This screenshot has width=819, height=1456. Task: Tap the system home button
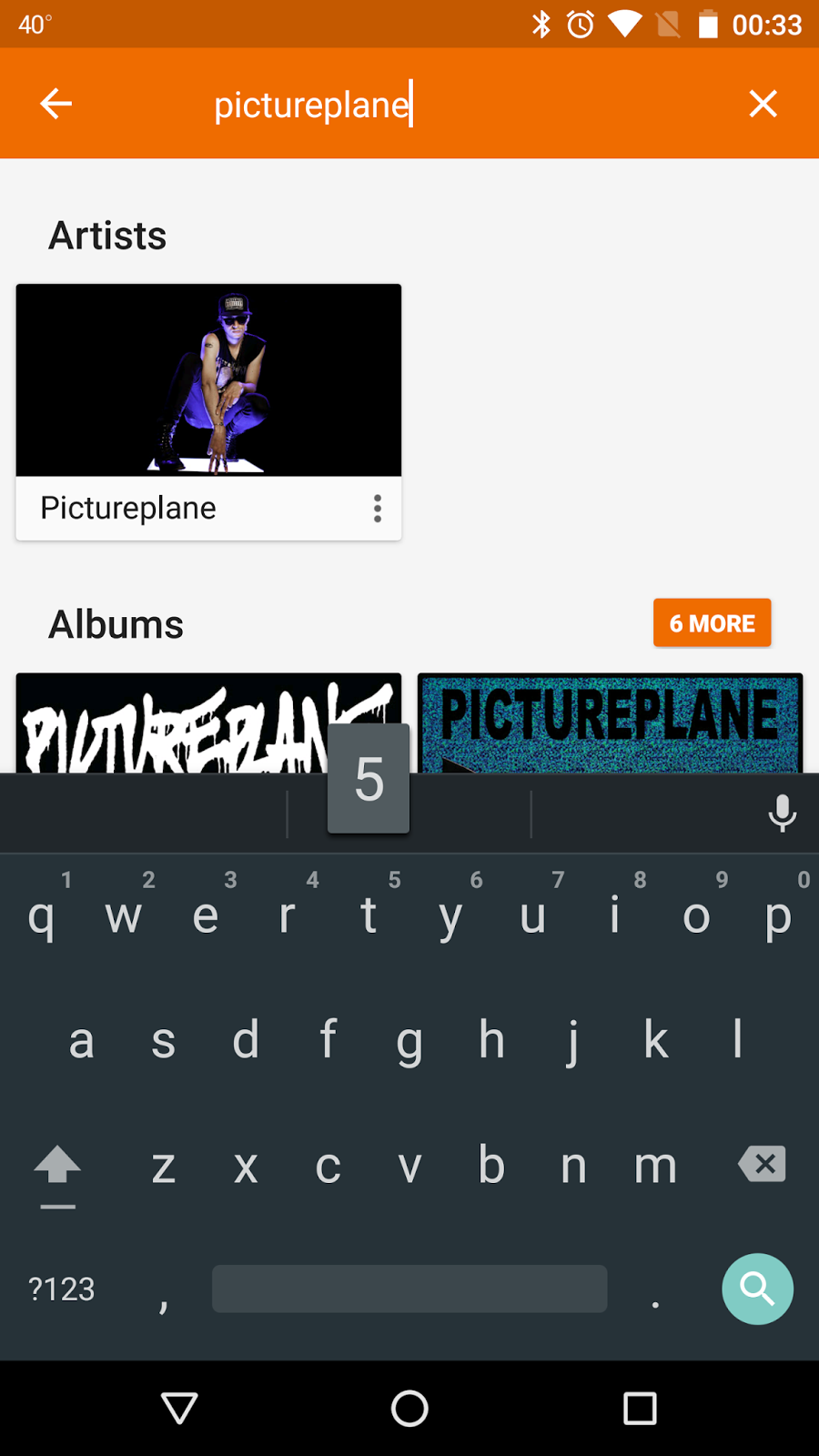409,1409
